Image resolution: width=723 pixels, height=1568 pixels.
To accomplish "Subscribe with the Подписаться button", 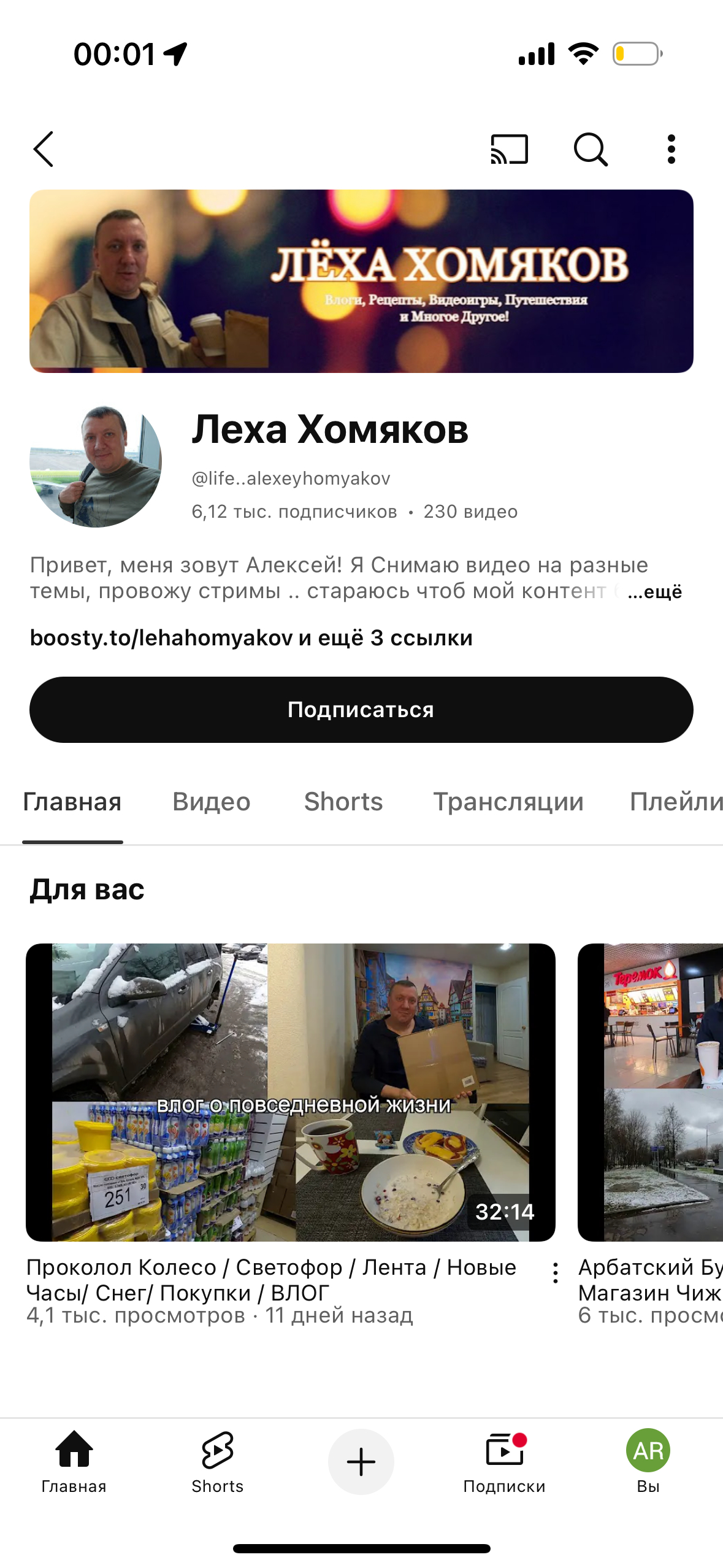I will [x=361, y=710].
